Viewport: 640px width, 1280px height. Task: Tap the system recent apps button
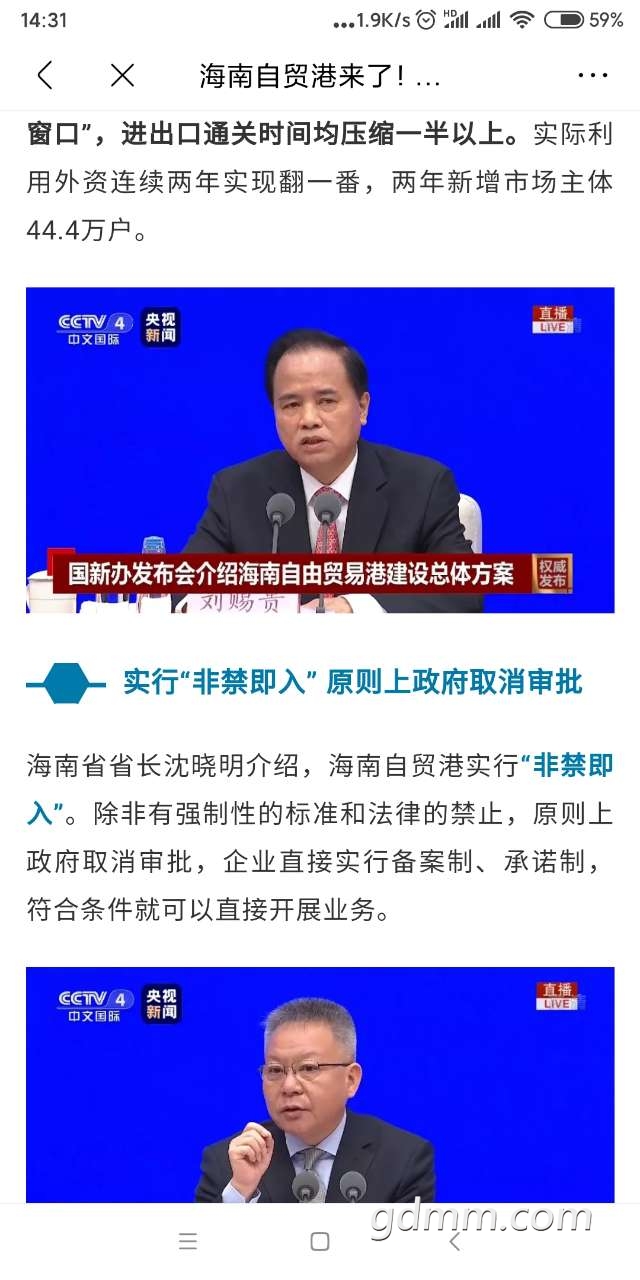(188, 1242)
